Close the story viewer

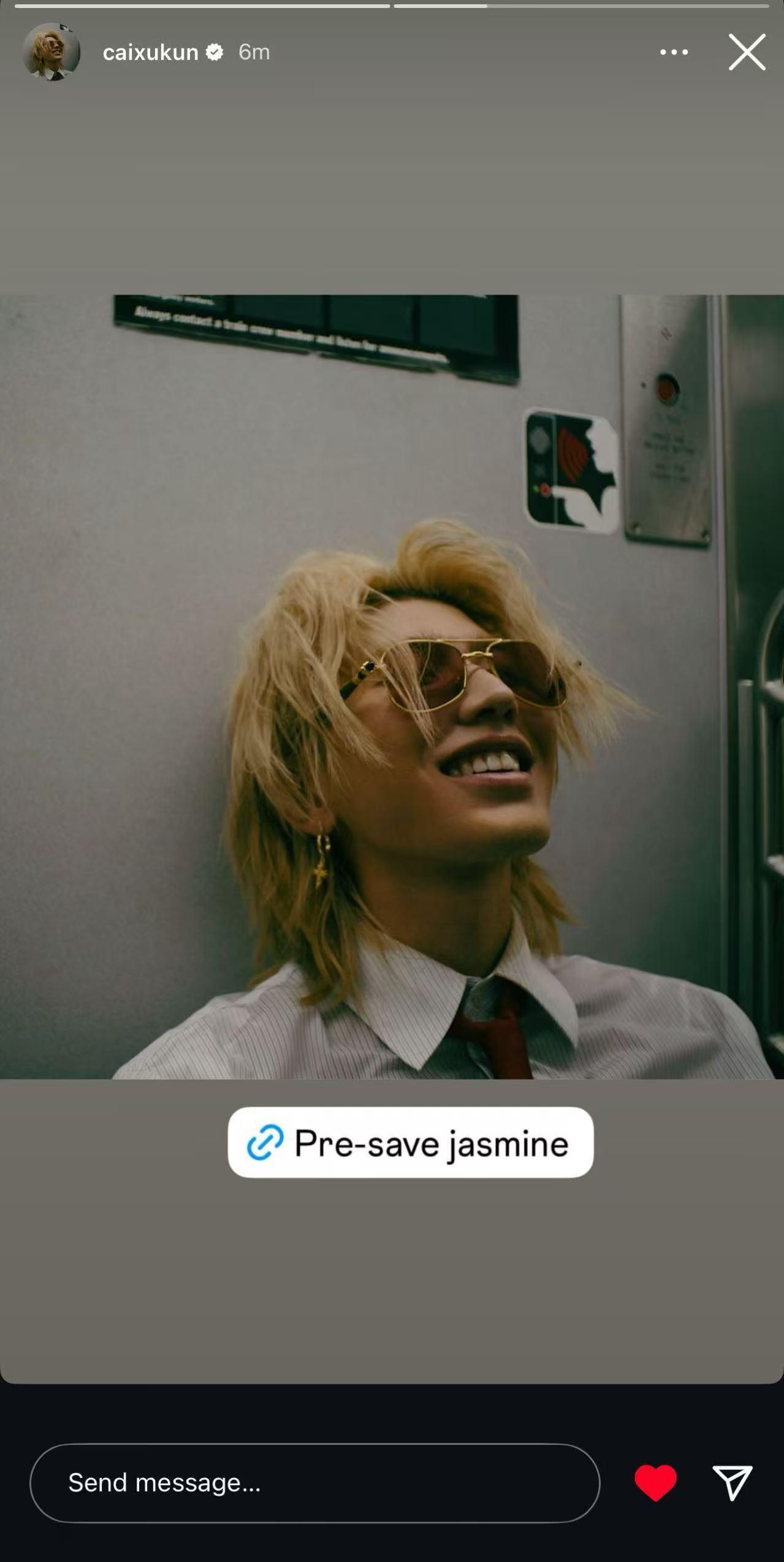click(x=747, y=52)
